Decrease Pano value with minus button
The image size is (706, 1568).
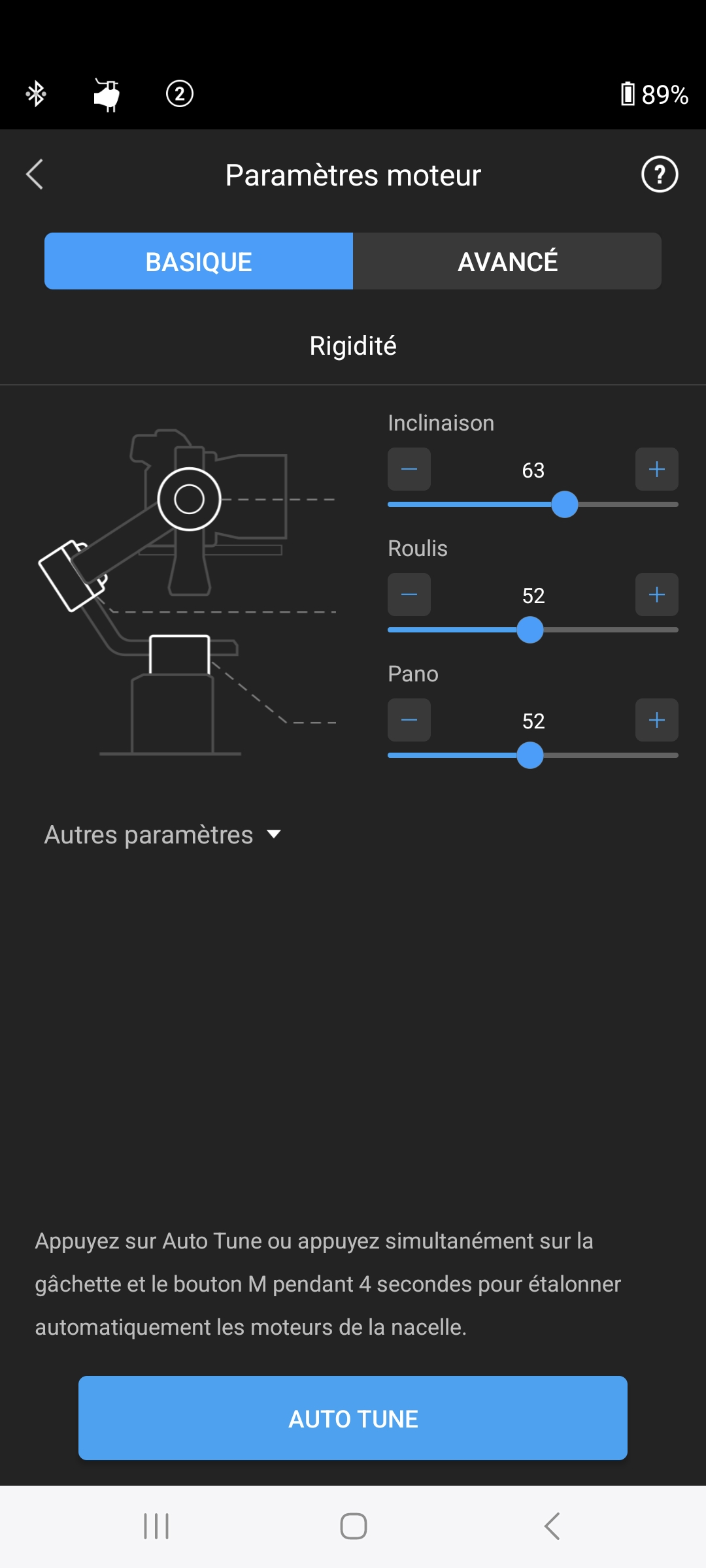(409, 720)
